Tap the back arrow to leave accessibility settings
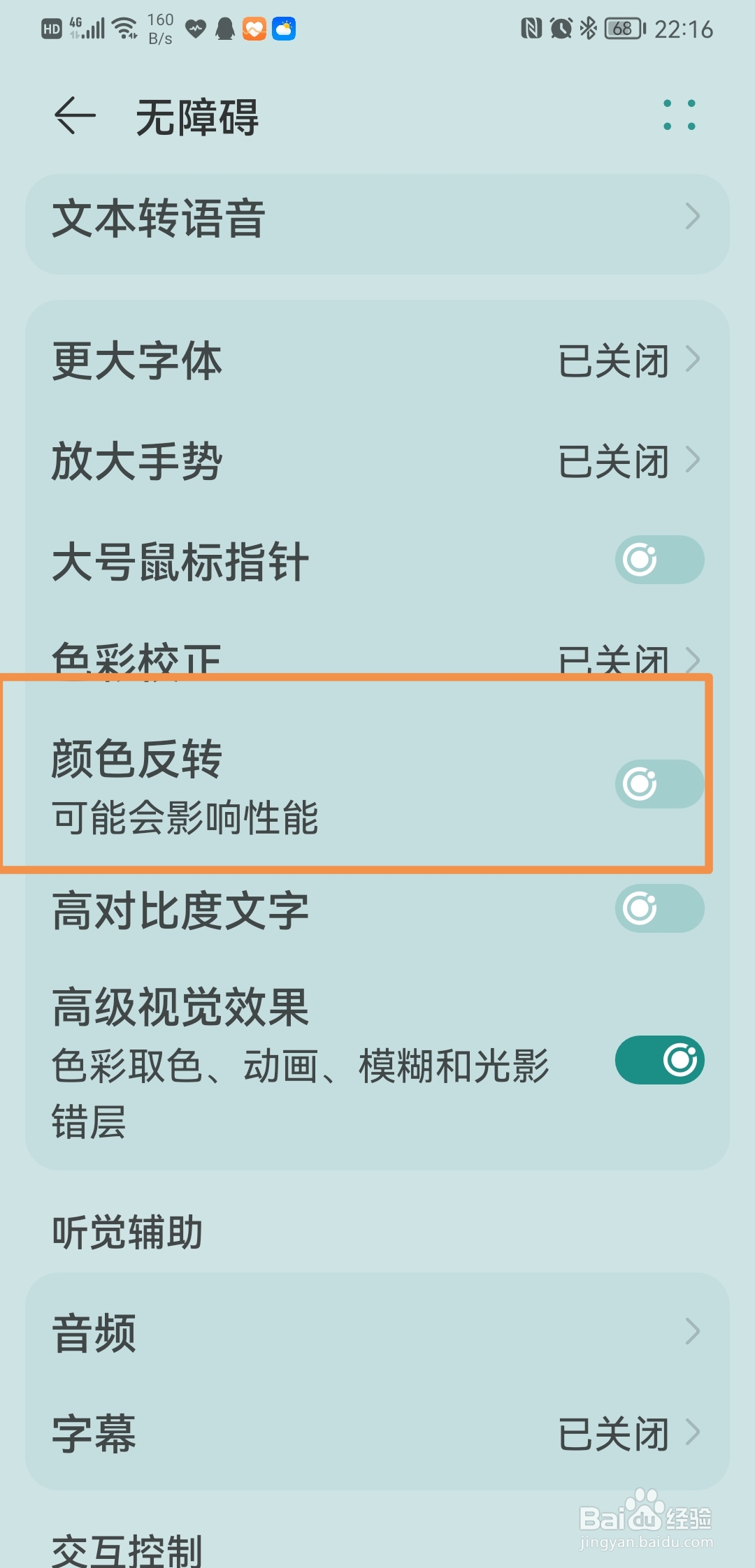 73,116
